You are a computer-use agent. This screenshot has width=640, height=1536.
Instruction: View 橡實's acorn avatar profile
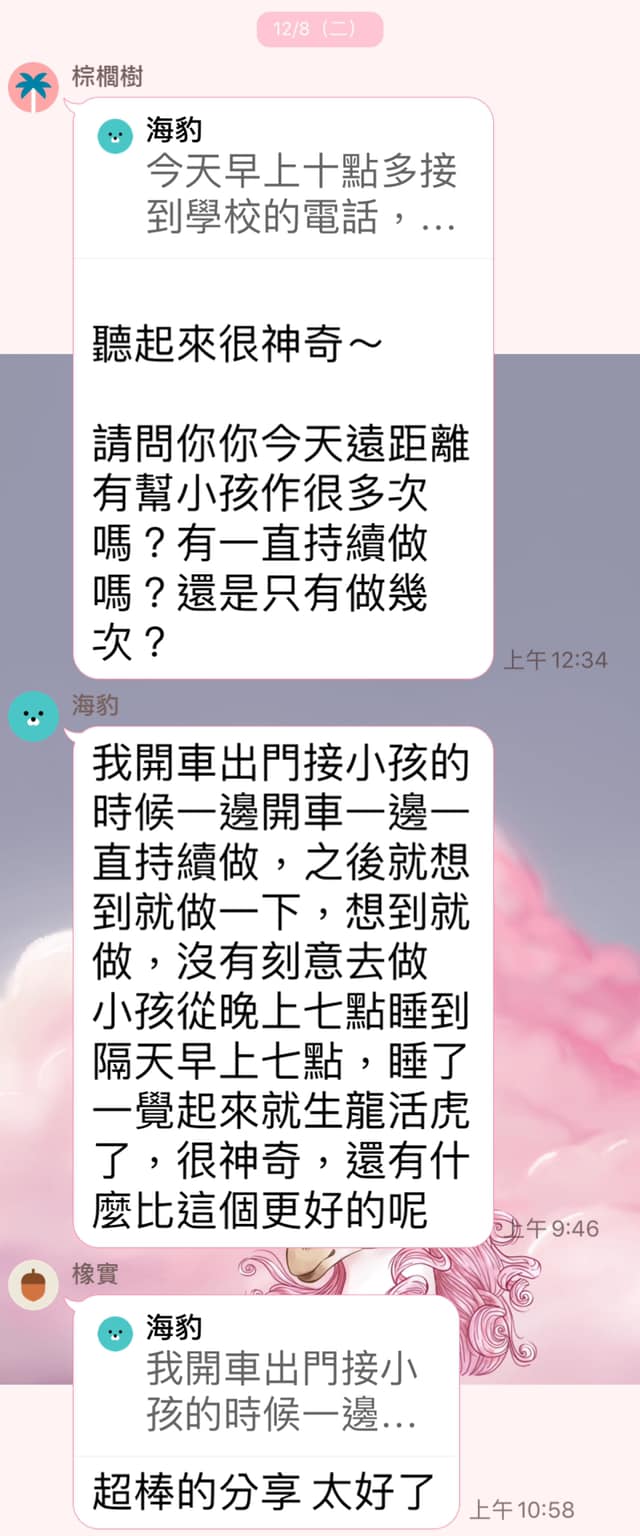pyautogui.click(x=33, y=1285)
